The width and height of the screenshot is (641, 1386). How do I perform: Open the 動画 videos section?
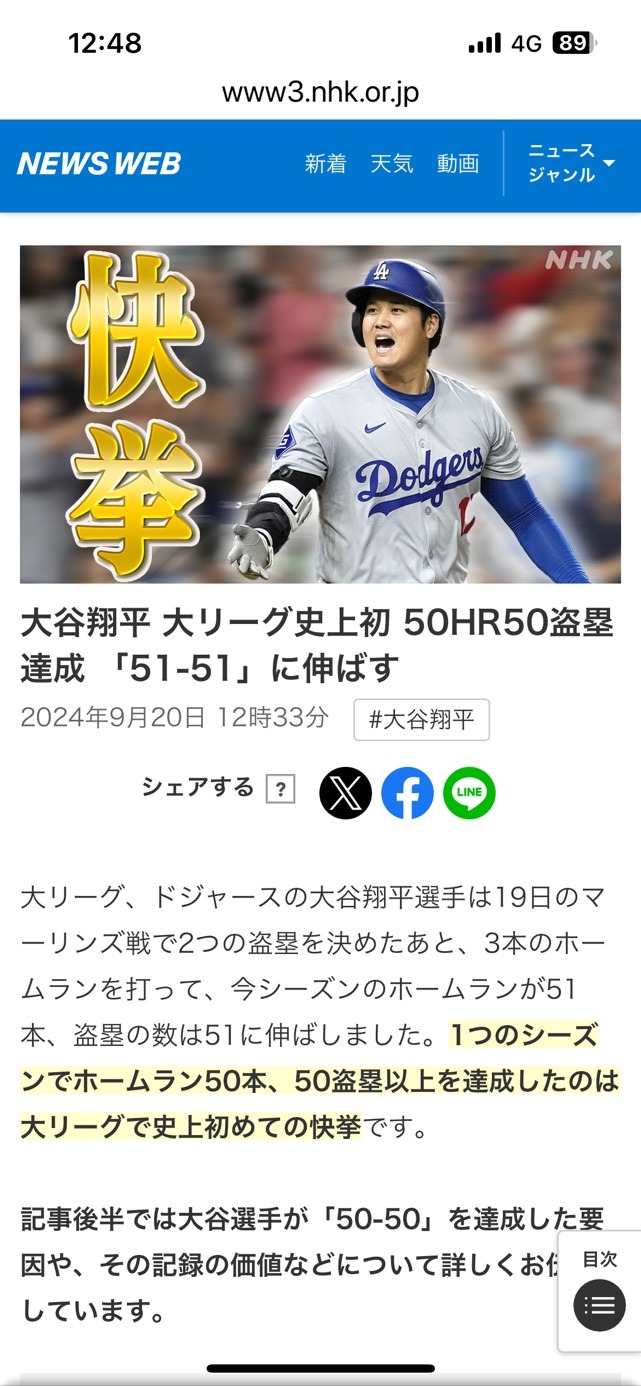click(458, 164)
